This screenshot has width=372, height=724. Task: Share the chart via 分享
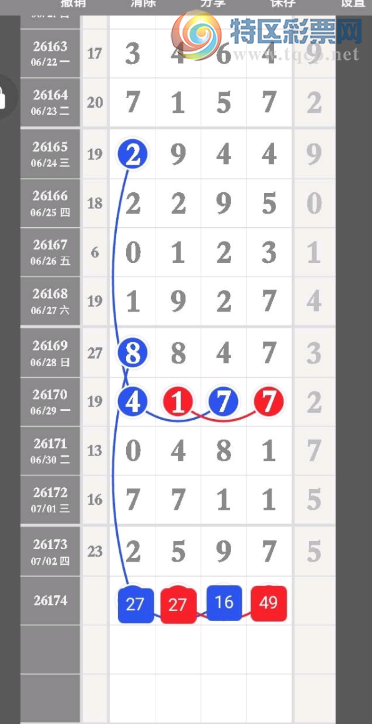(x=213, y=3)
